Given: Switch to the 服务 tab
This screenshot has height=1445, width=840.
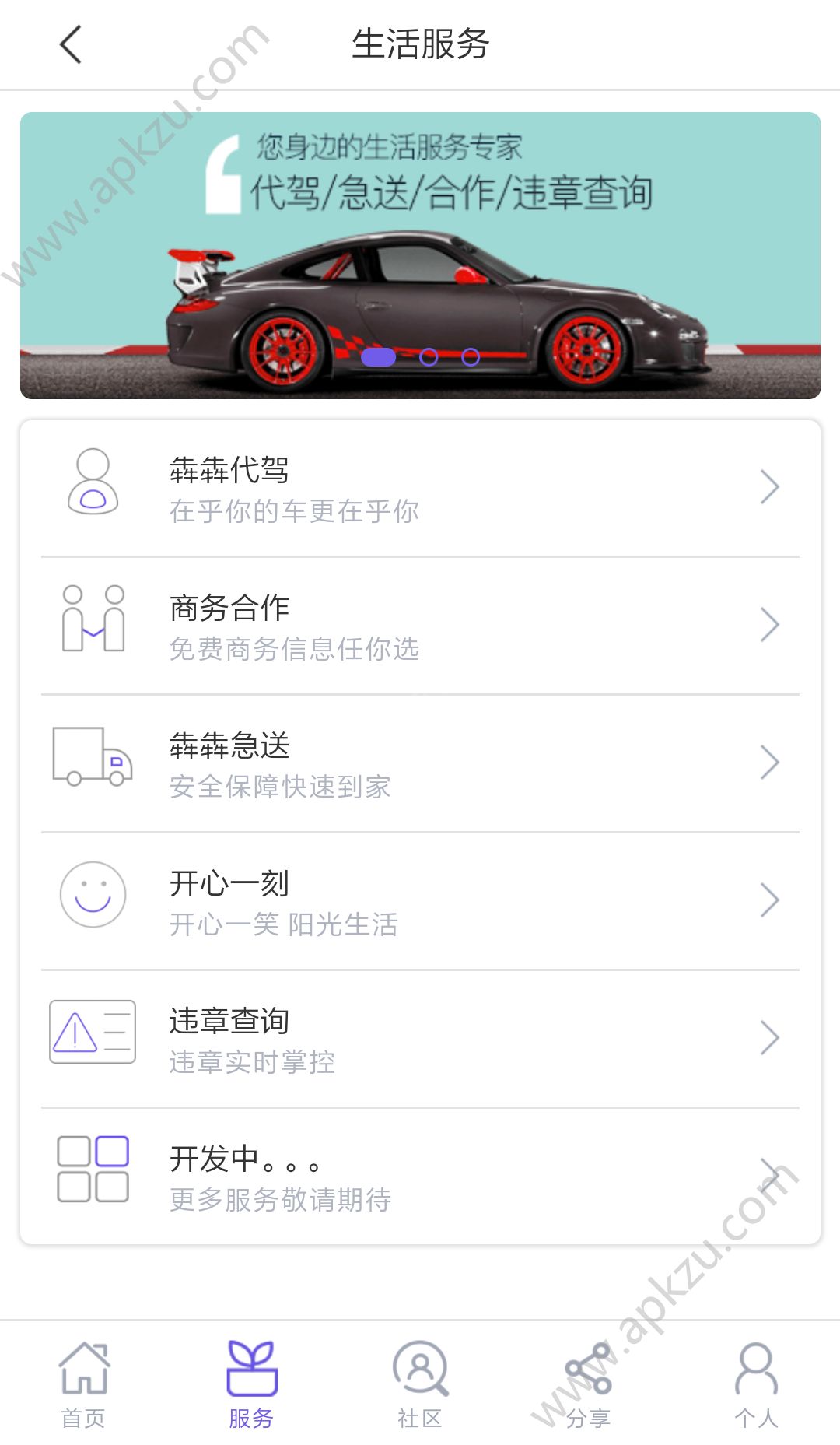Looking at the screenshot, I should coord(252,1385).
